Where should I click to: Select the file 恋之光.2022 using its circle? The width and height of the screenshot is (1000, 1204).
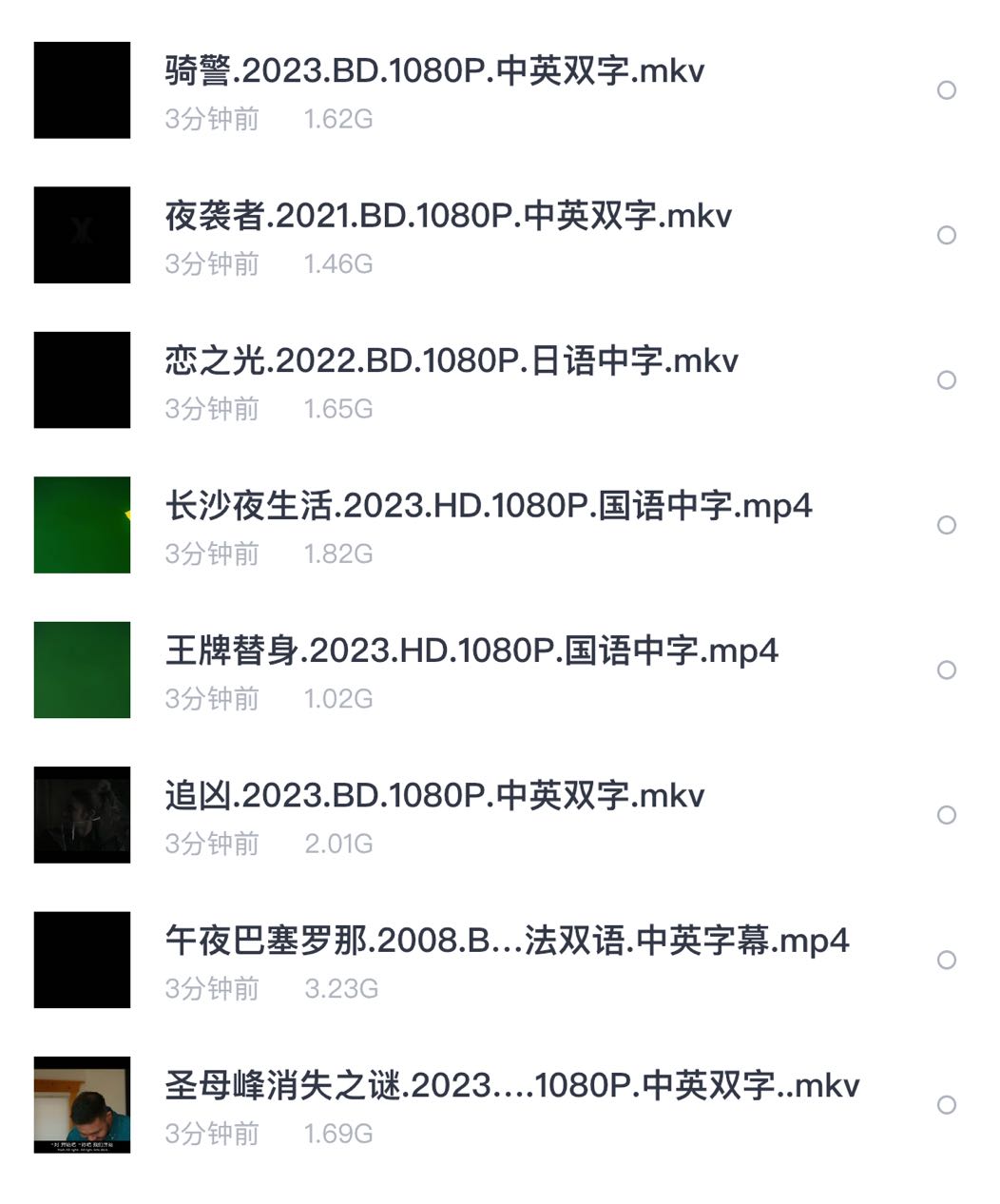click(946, 380)
